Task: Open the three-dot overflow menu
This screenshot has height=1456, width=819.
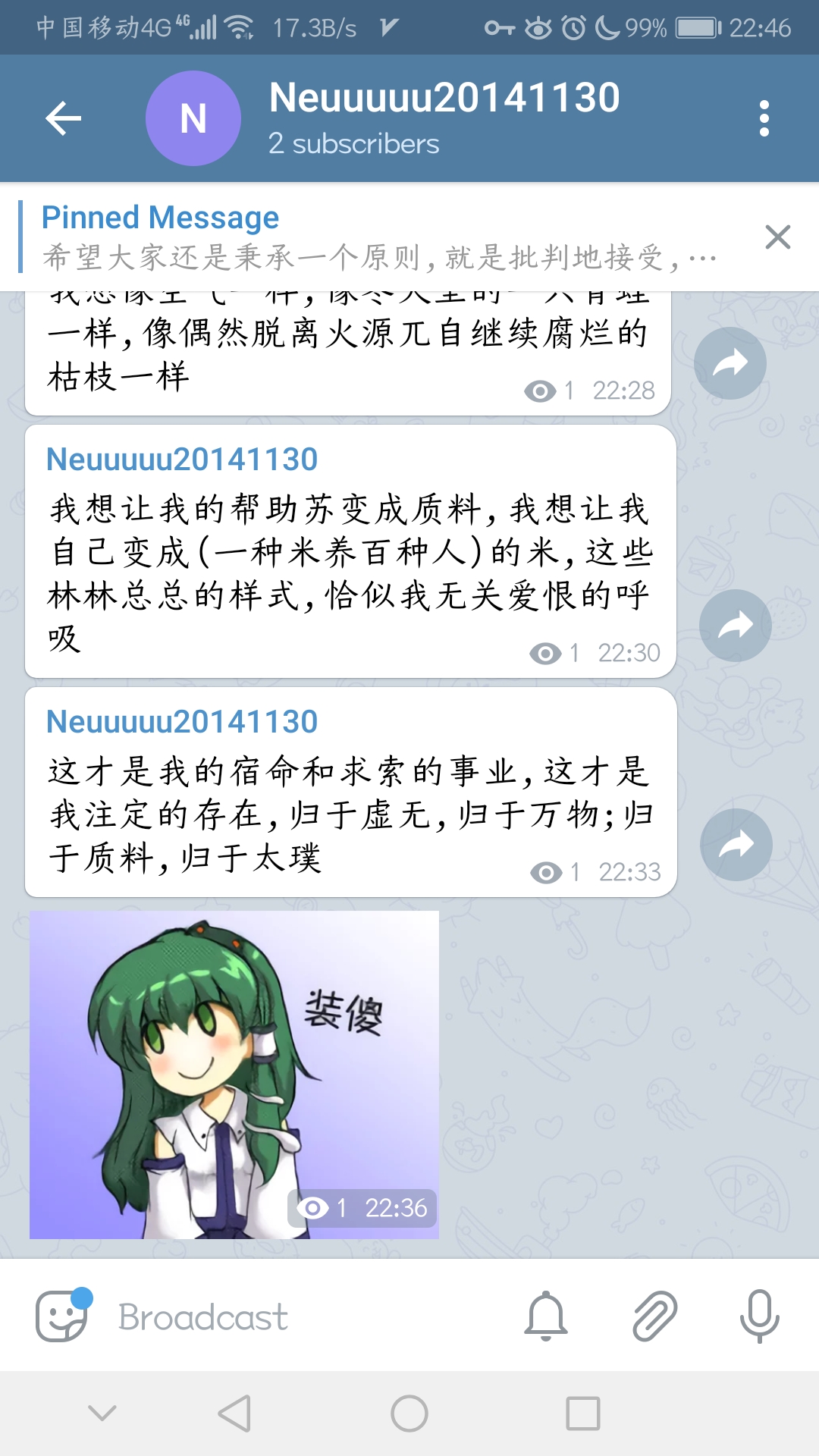Action: [x=764, y=118]
